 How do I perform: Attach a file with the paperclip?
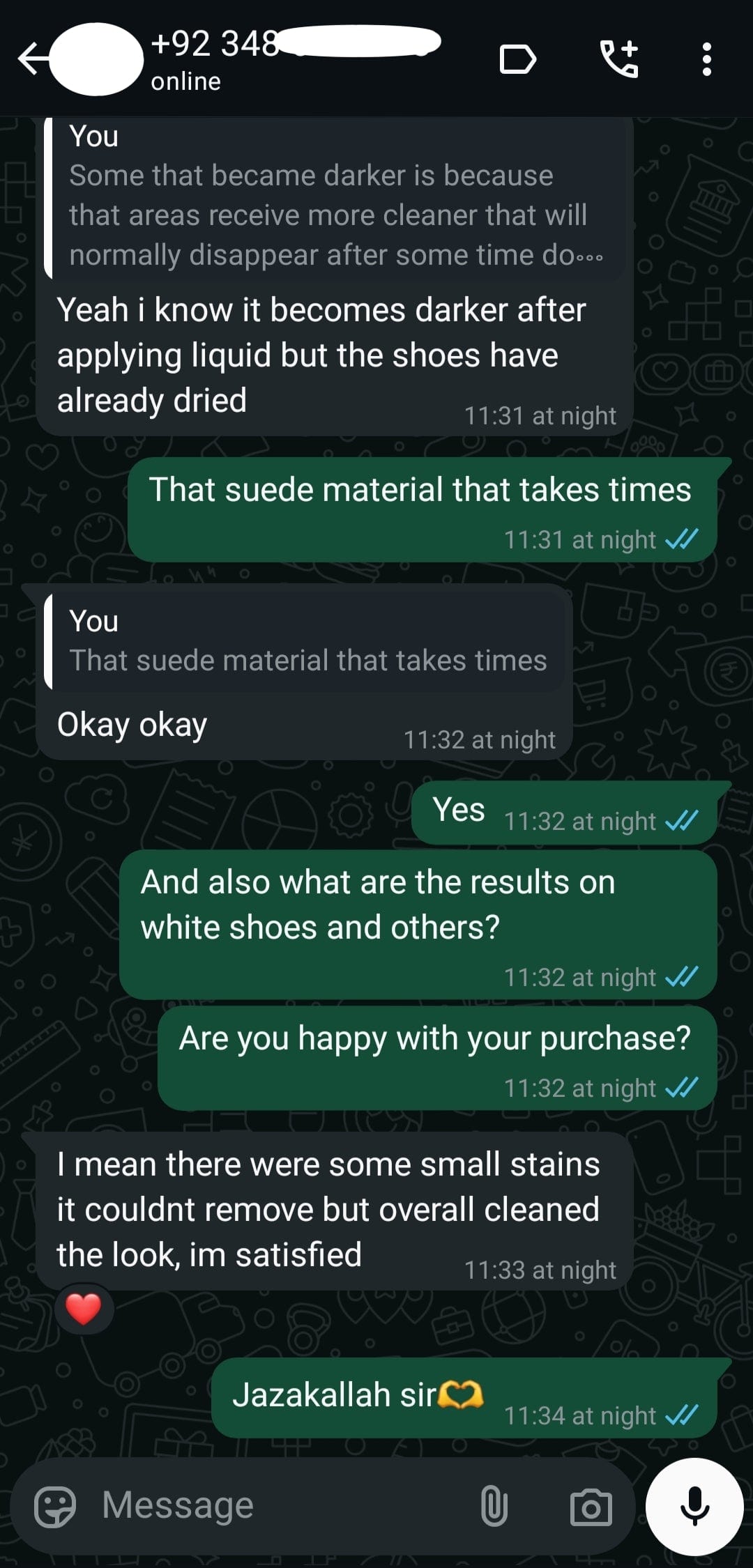494,1507
